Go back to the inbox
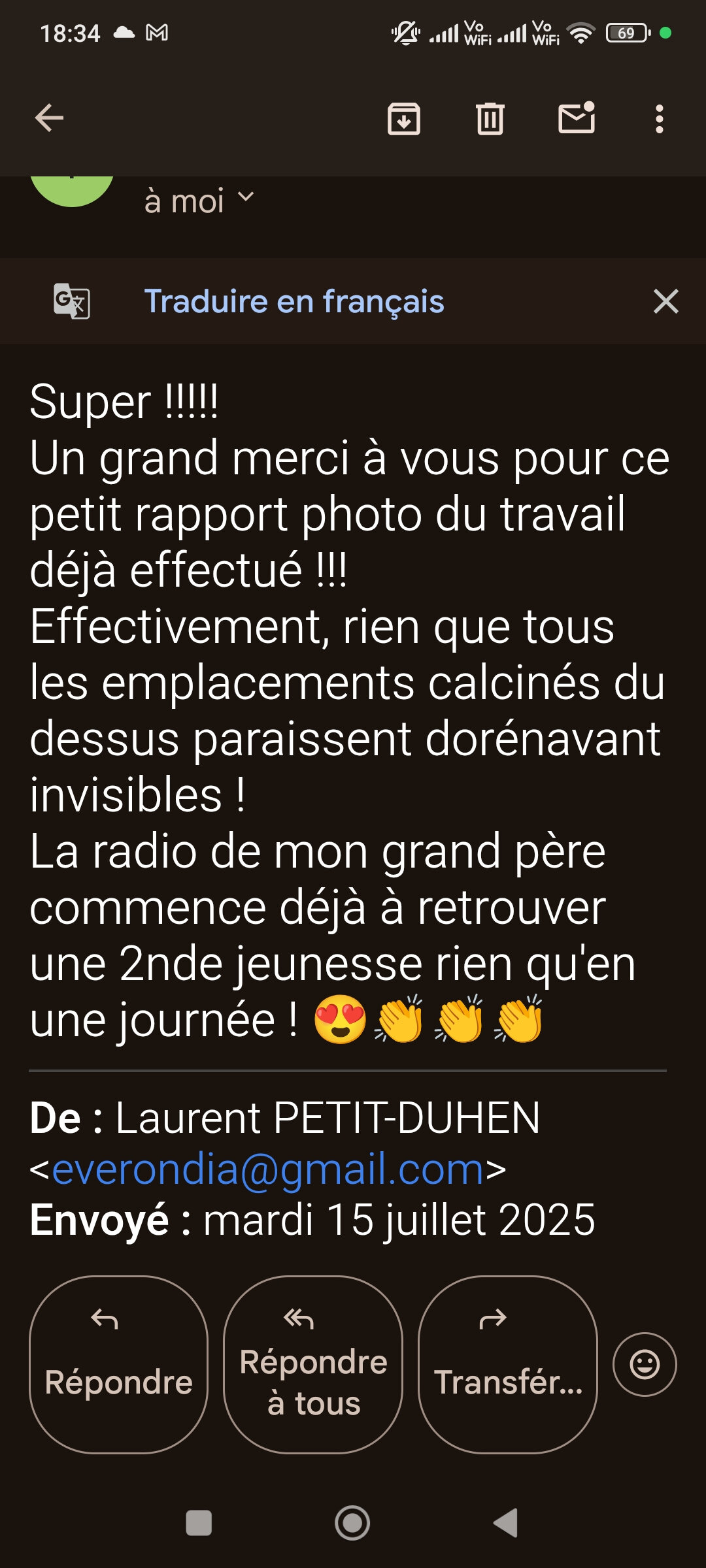The width and height of the screenshot is (706, 1568). [x=49, y=118]
